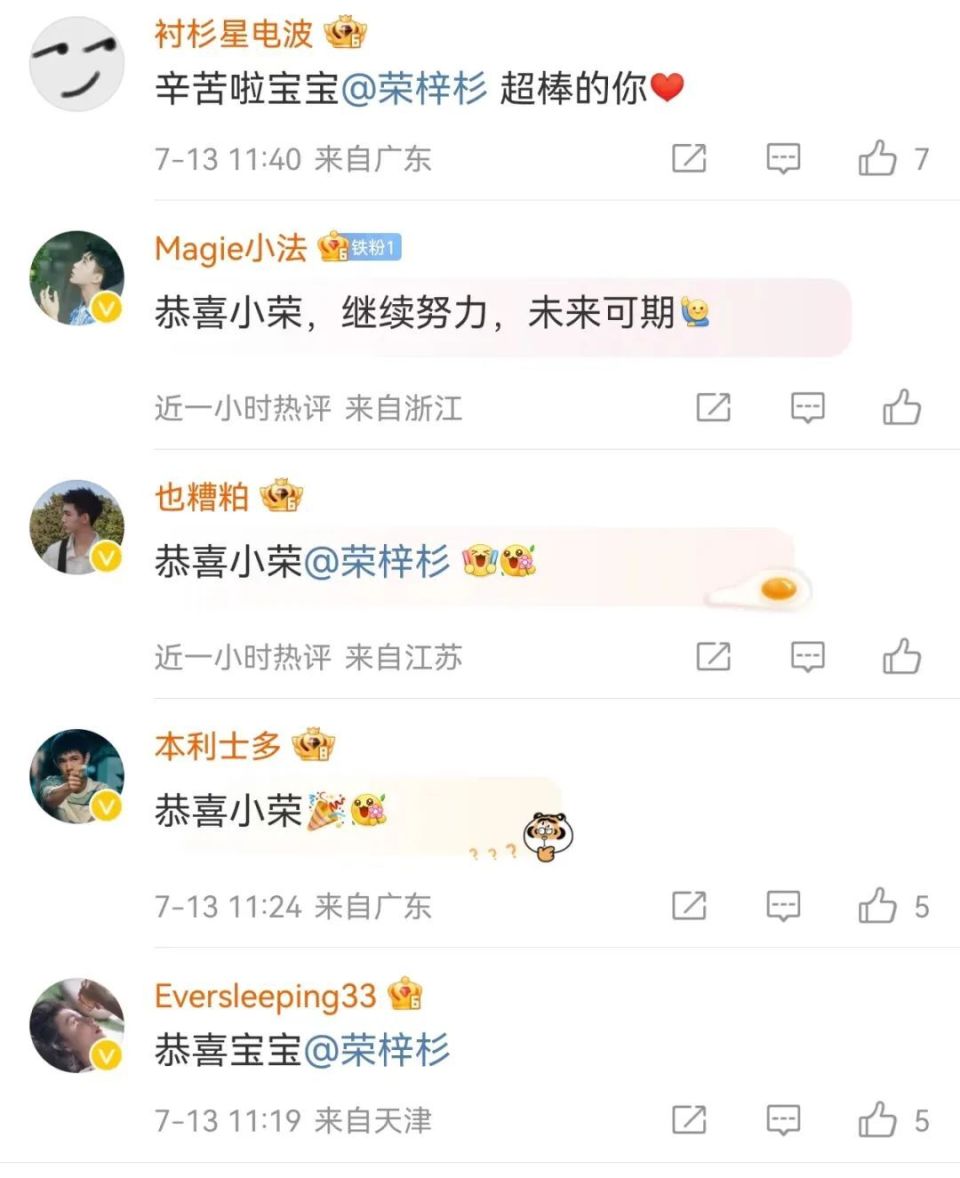Open the share icon under Magie小法's comment

(x=710, y=407)
